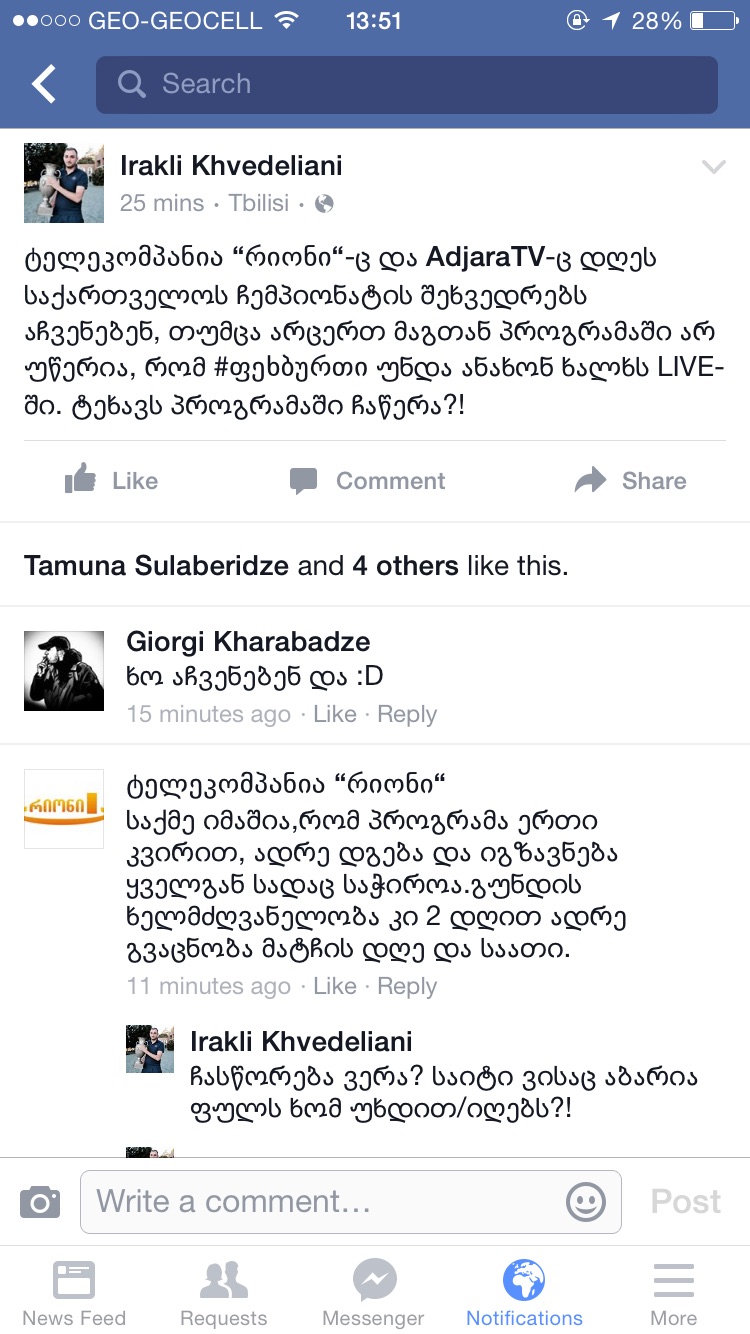Go back with the header arrow
The width and height of the screenshot is (750, 1334).
pyautogui.click(x=44, y=85)
